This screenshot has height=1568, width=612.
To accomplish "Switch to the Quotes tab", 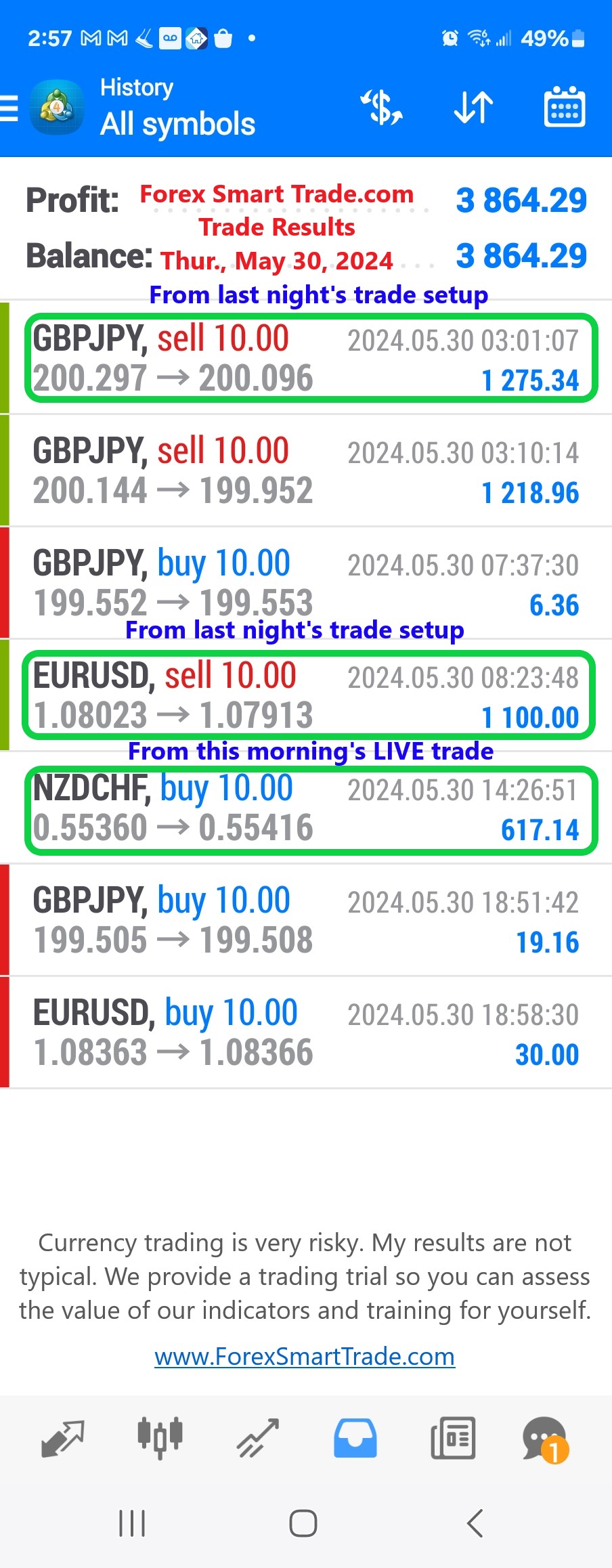I will (x=63, y=1438).
